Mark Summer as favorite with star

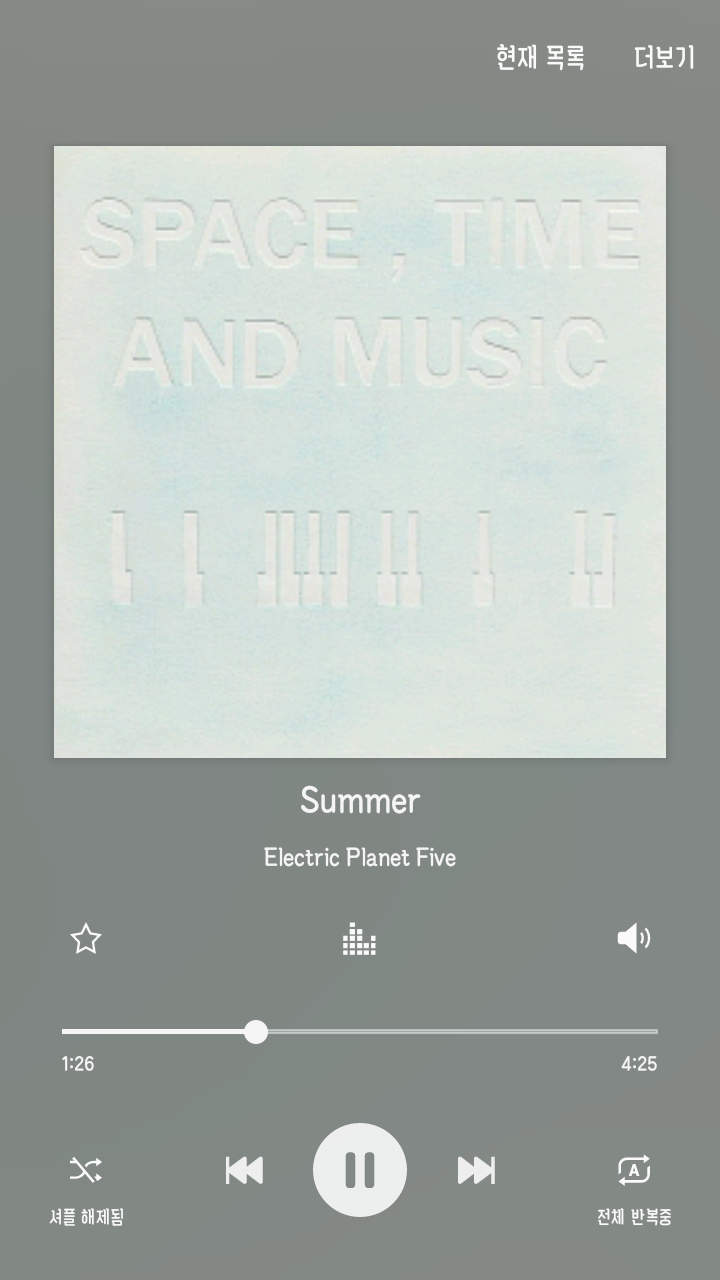click(x=86, y=939)
